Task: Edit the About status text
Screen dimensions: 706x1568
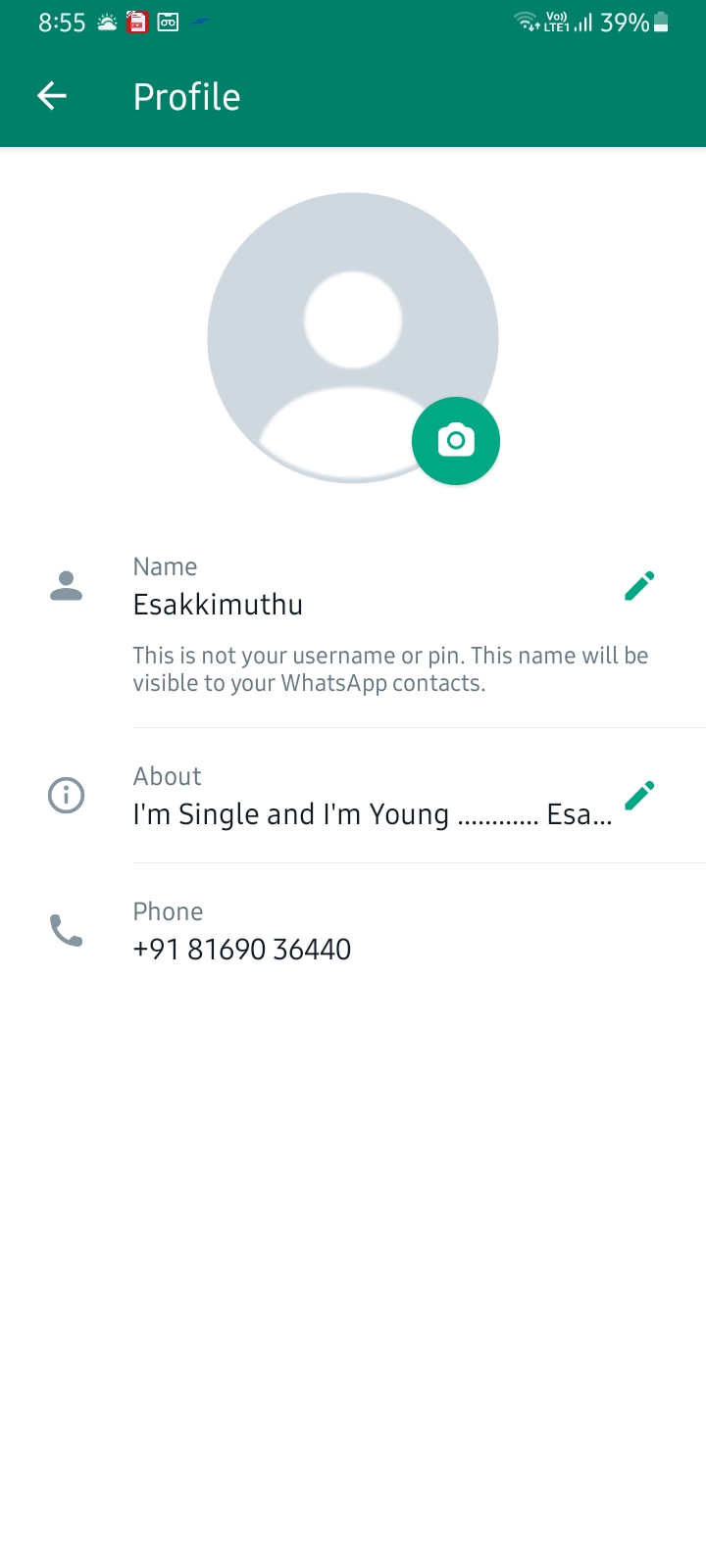Action: click(639, 796)
